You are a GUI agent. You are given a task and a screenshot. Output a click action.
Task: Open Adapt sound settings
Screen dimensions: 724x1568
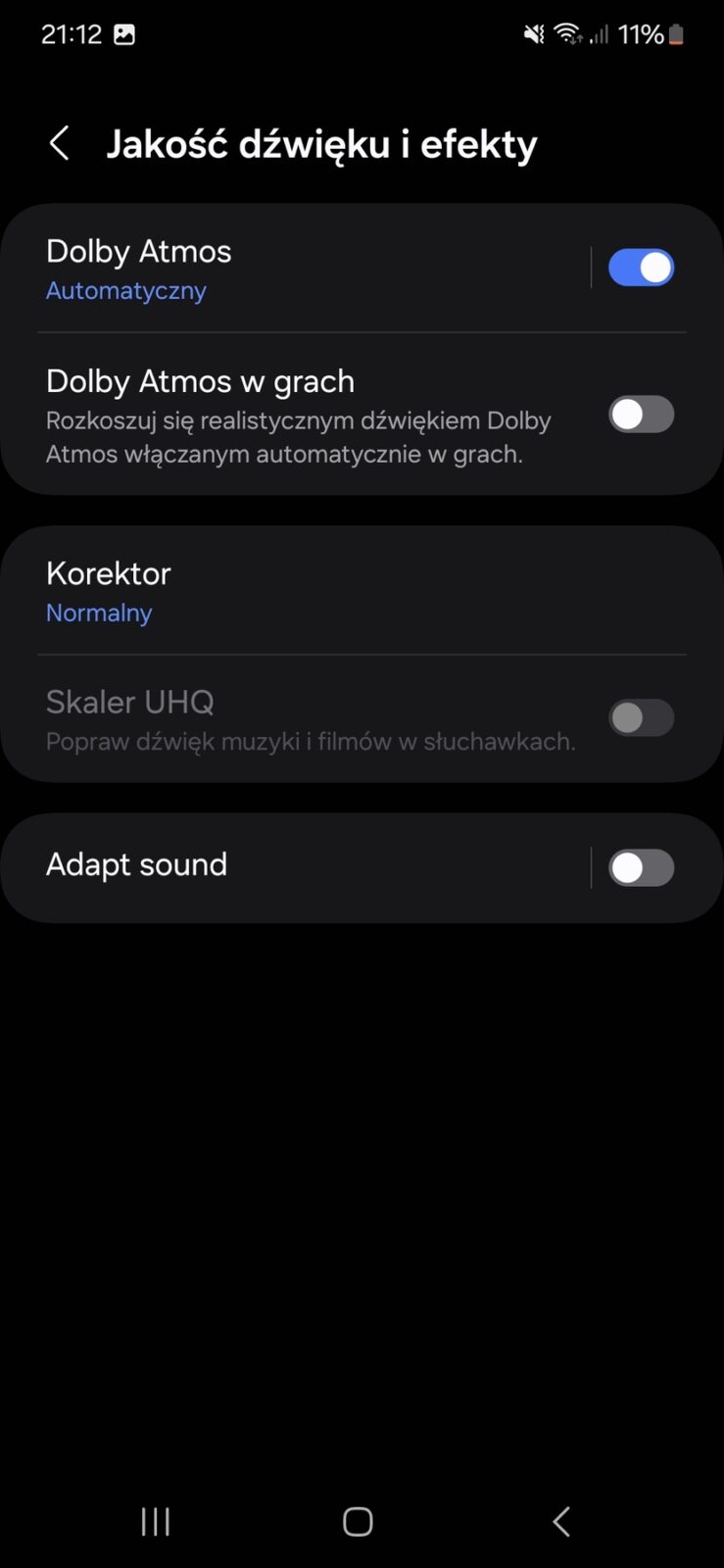tap(294, 865)
